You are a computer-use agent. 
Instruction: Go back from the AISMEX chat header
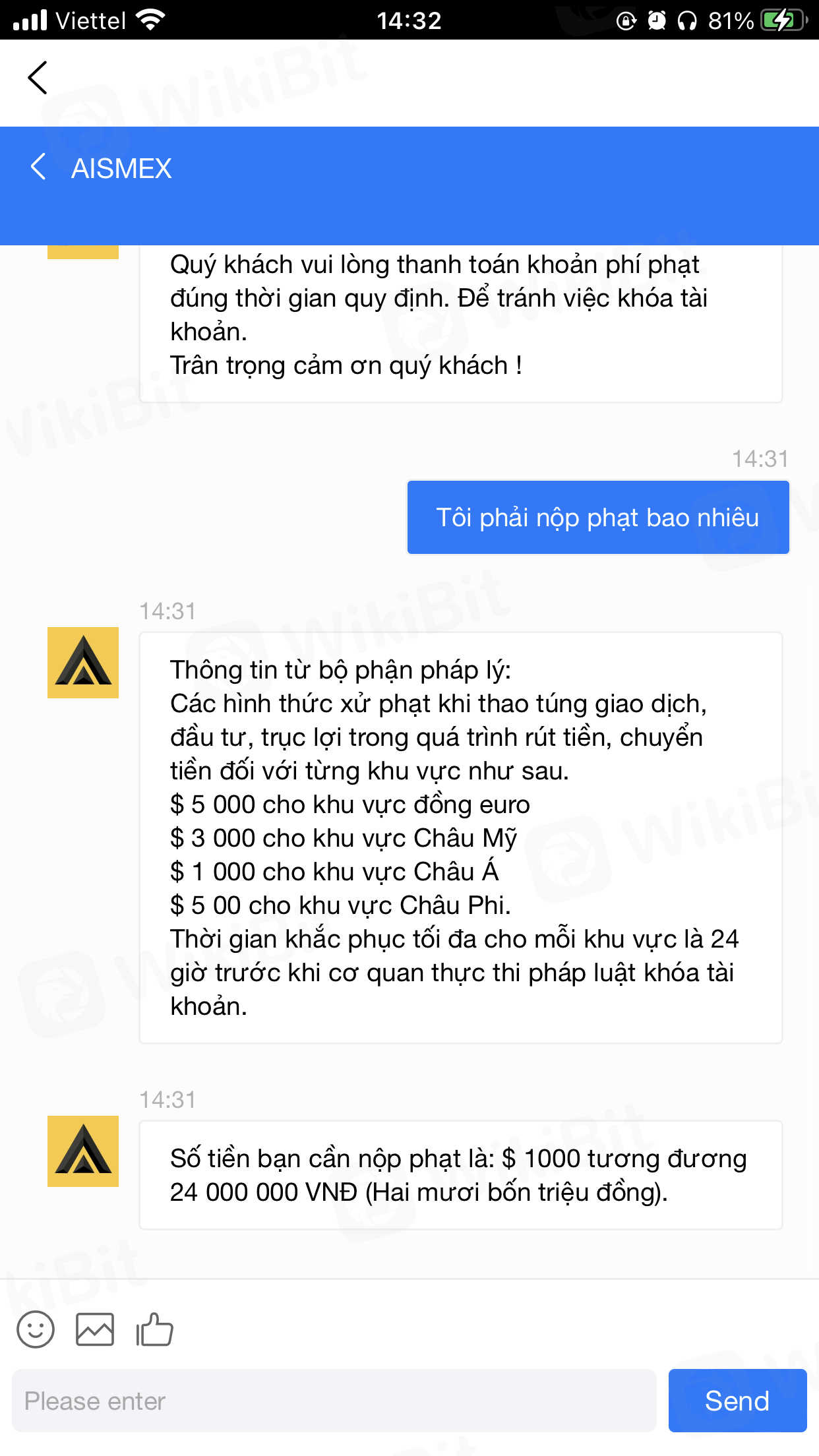pos(38,167)
